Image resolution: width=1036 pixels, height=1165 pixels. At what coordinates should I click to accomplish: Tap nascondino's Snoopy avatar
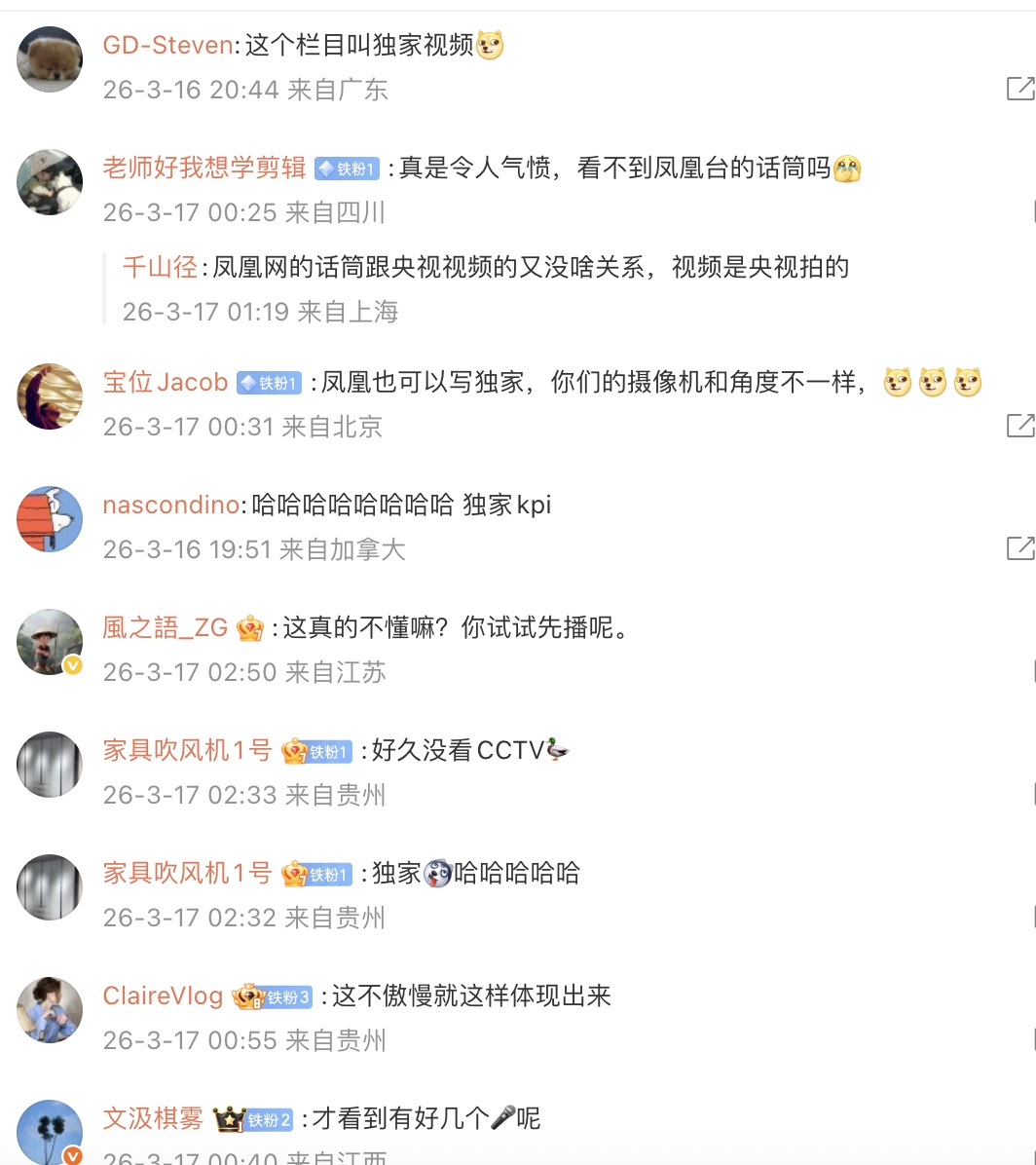tap(50, 520)
